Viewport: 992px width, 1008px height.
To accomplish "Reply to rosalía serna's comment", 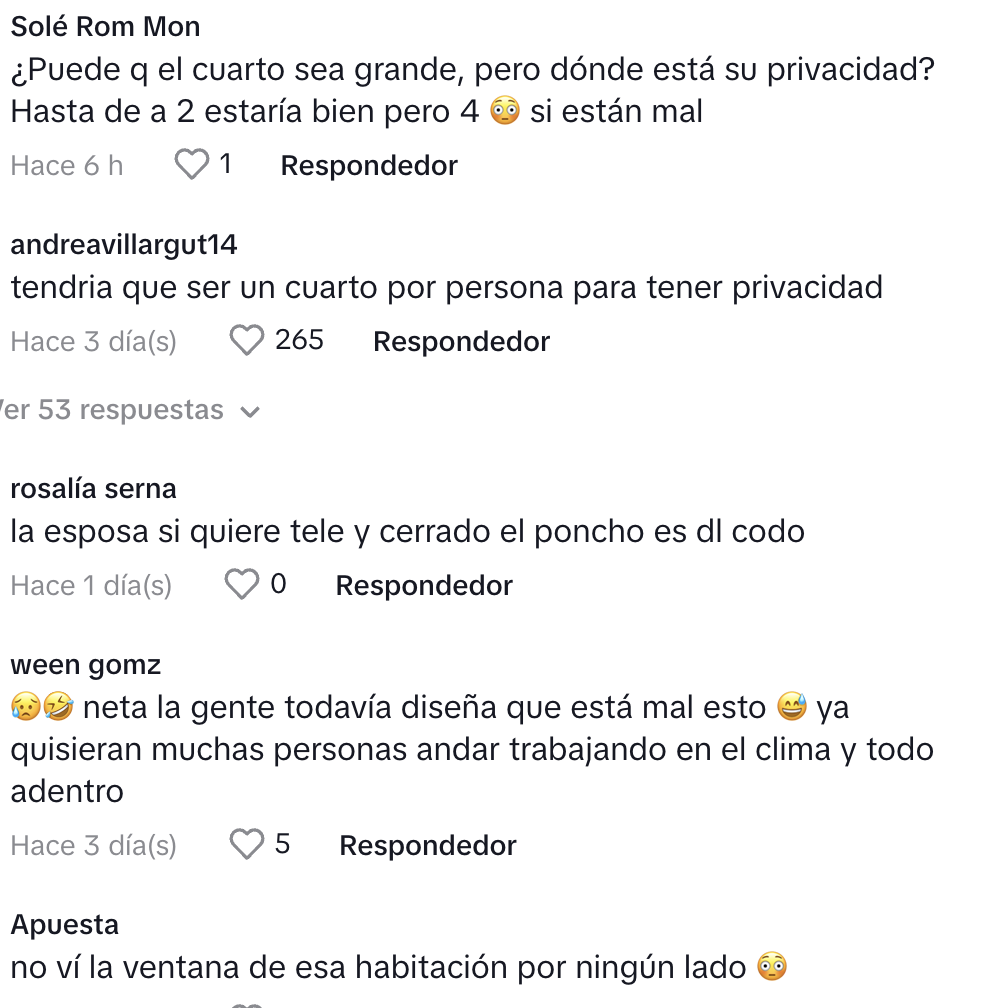I will (x=424, y=586).
